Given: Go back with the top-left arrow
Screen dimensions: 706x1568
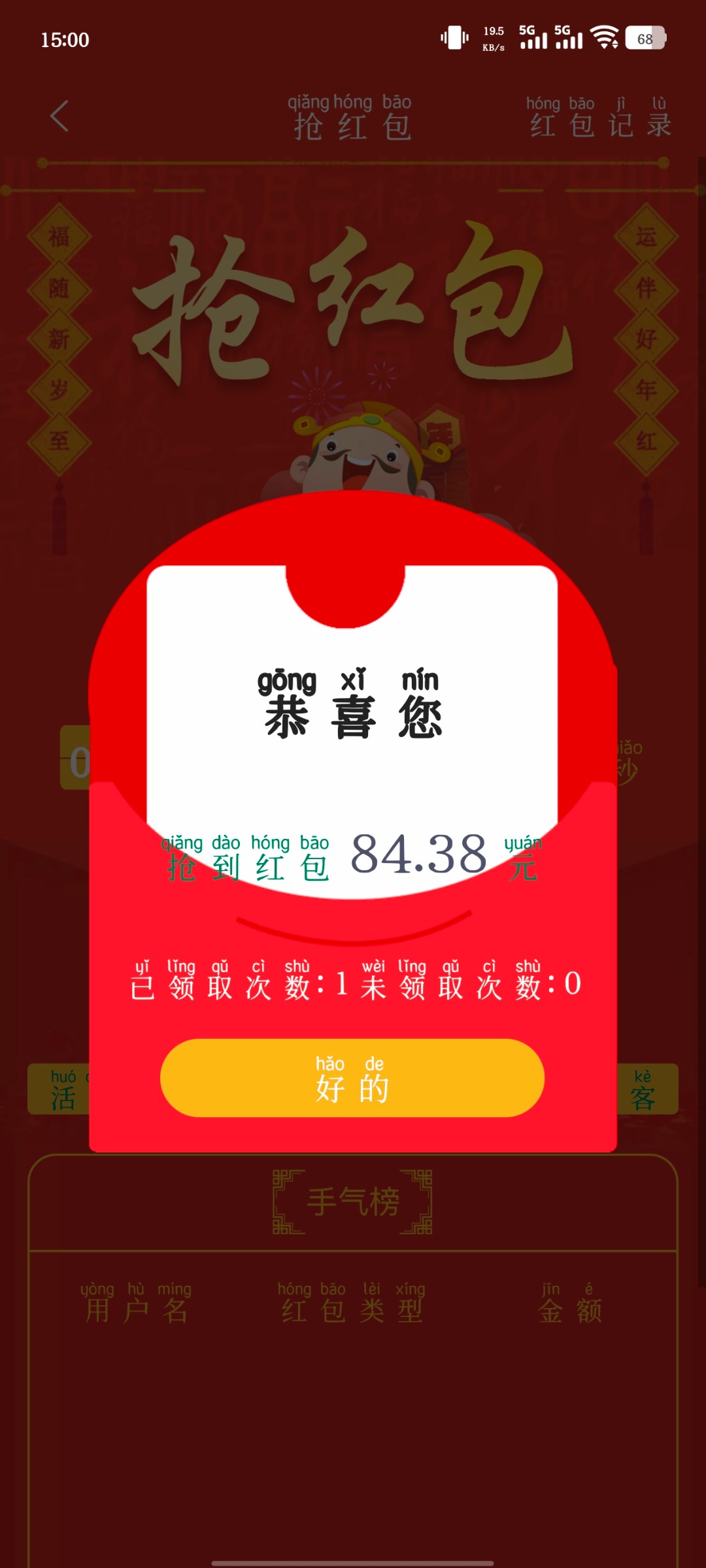Looking at the screenshot, I should click(x=59, y=116).
